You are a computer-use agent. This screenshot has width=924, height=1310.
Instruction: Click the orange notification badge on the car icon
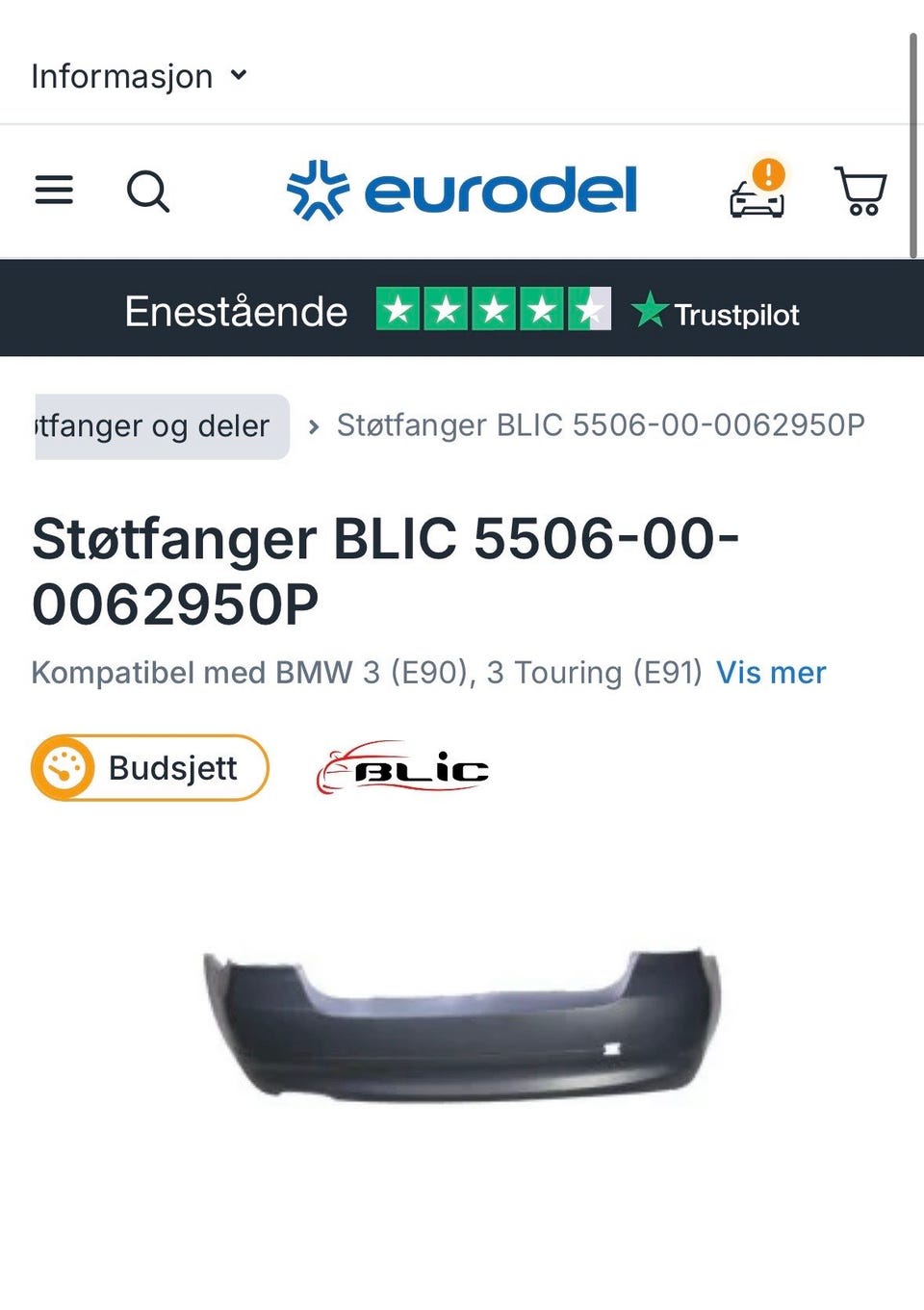tap(767, 175)
